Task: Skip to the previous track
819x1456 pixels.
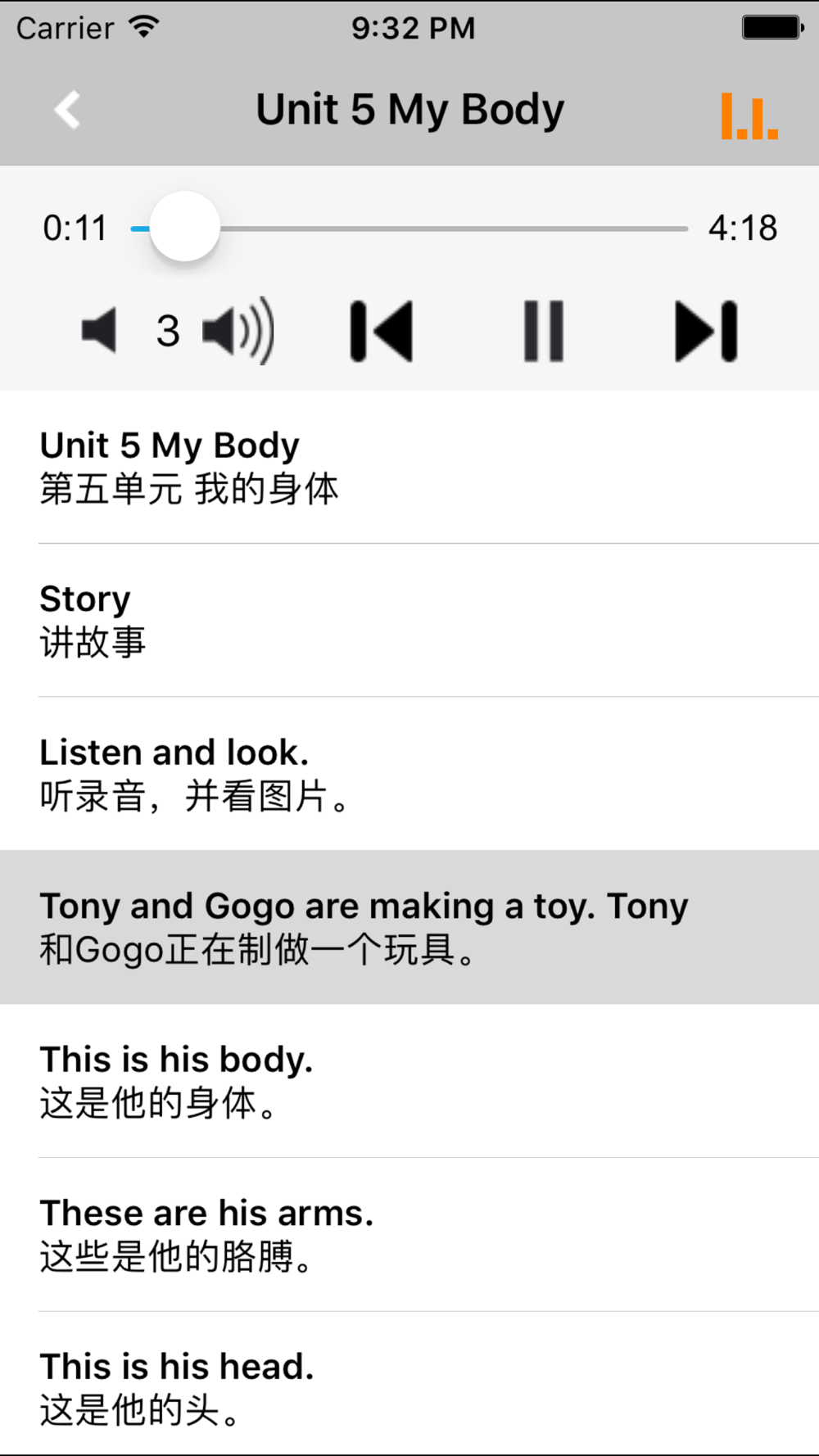Action: tap(382, 331)
